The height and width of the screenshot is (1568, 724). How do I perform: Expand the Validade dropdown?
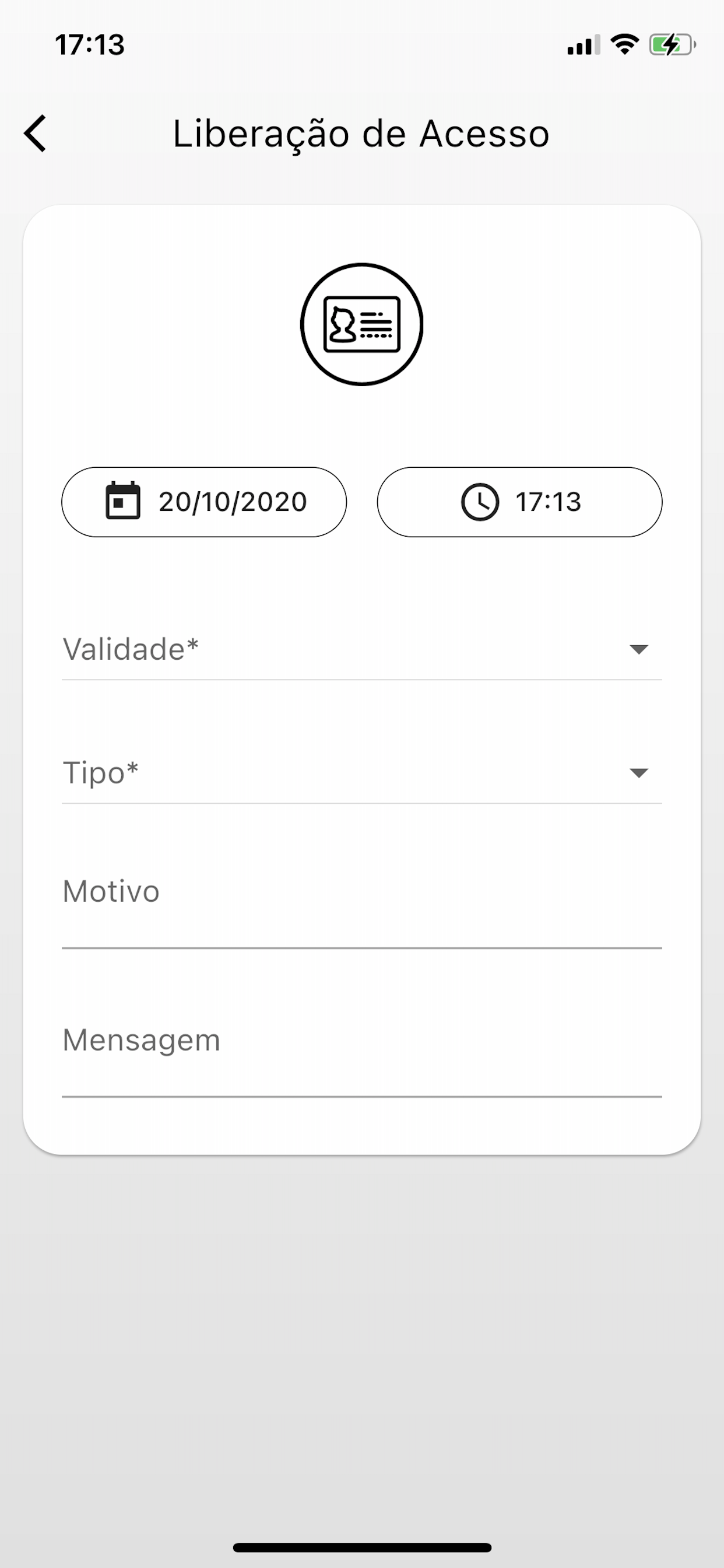click(x=362, y=649)
